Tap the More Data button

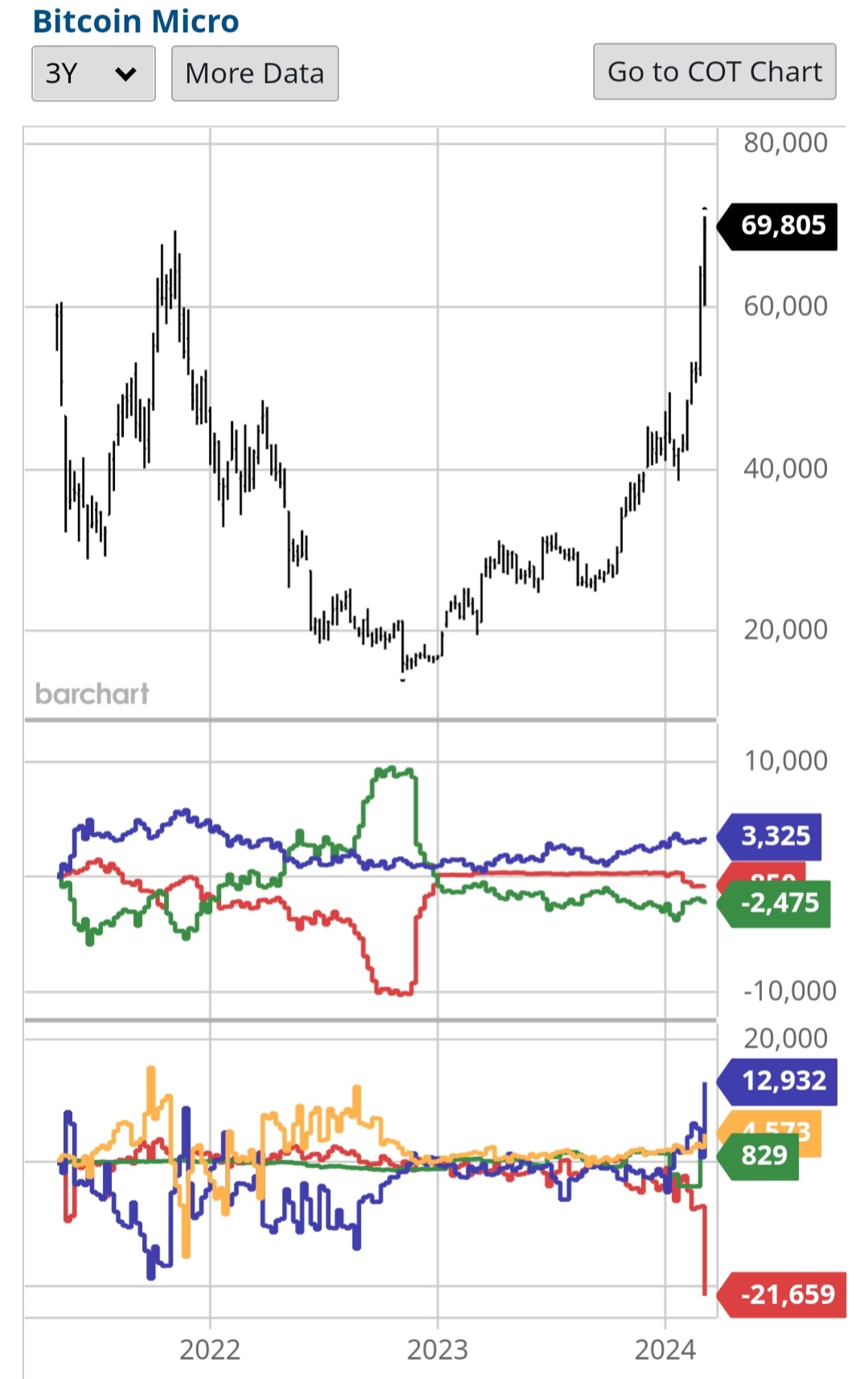pos(255,74)
